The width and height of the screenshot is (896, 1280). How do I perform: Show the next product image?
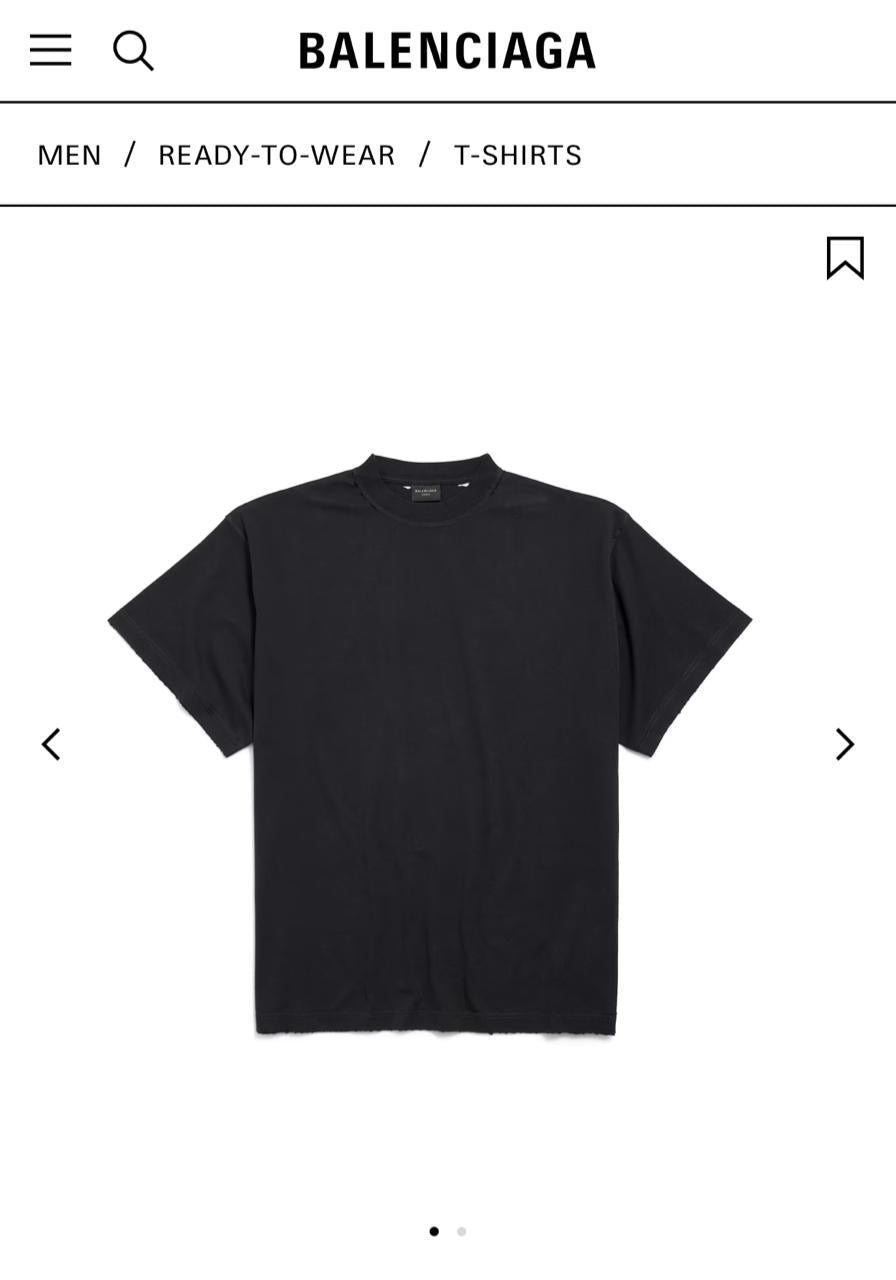845,744
